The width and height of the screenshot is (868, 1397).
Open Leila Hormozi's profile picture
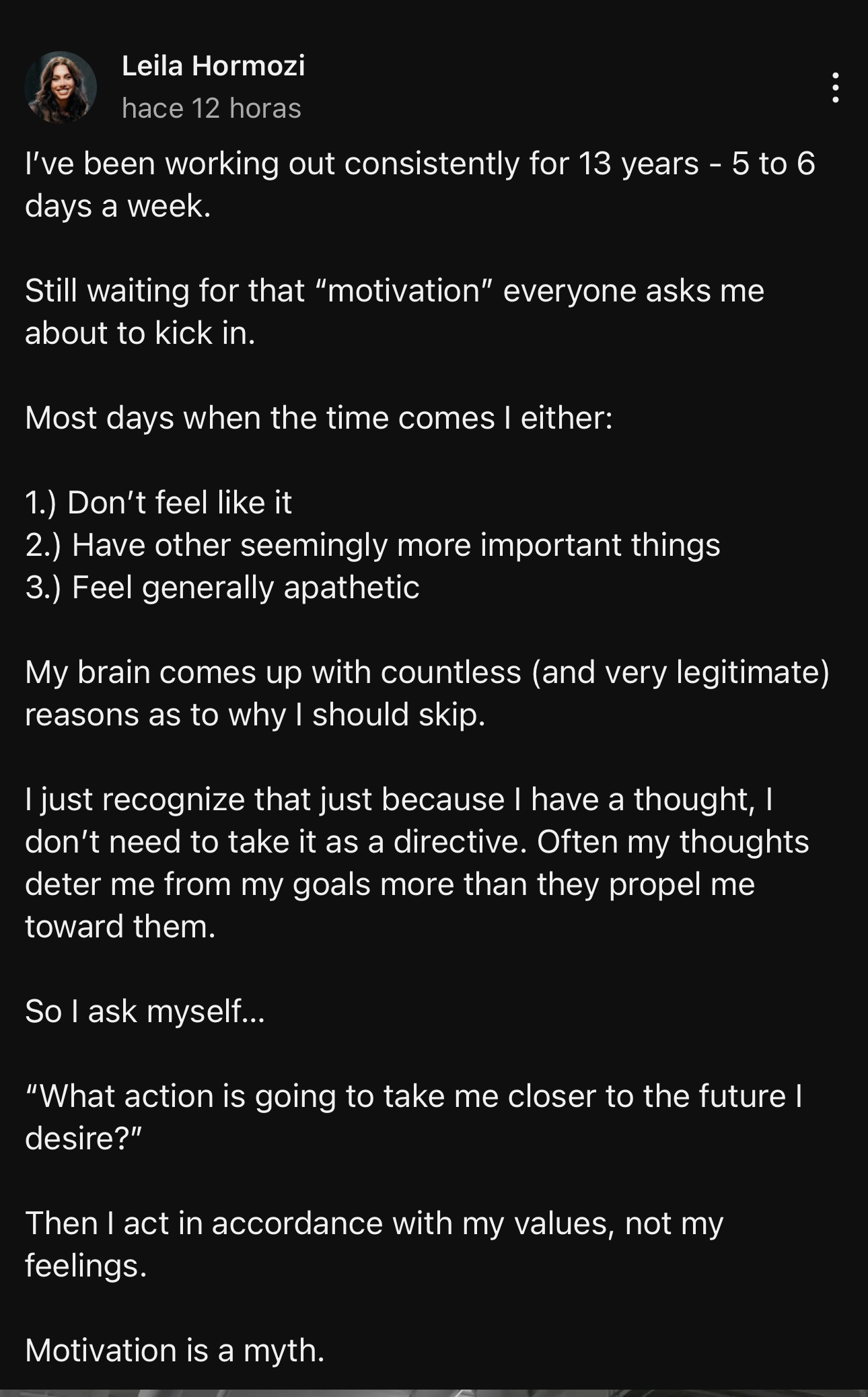coord(61,87)
